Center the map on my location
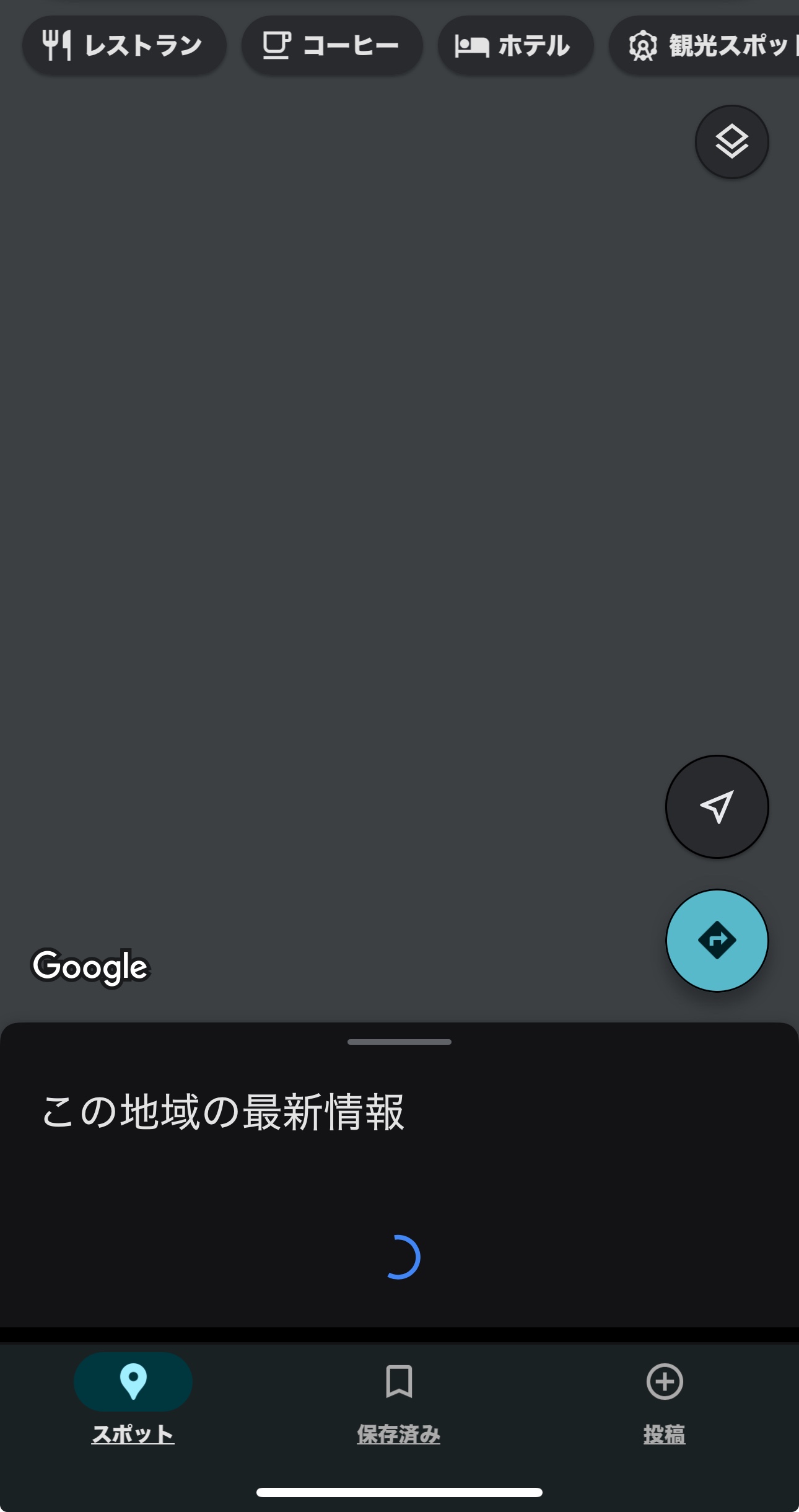 pos(717,806)
